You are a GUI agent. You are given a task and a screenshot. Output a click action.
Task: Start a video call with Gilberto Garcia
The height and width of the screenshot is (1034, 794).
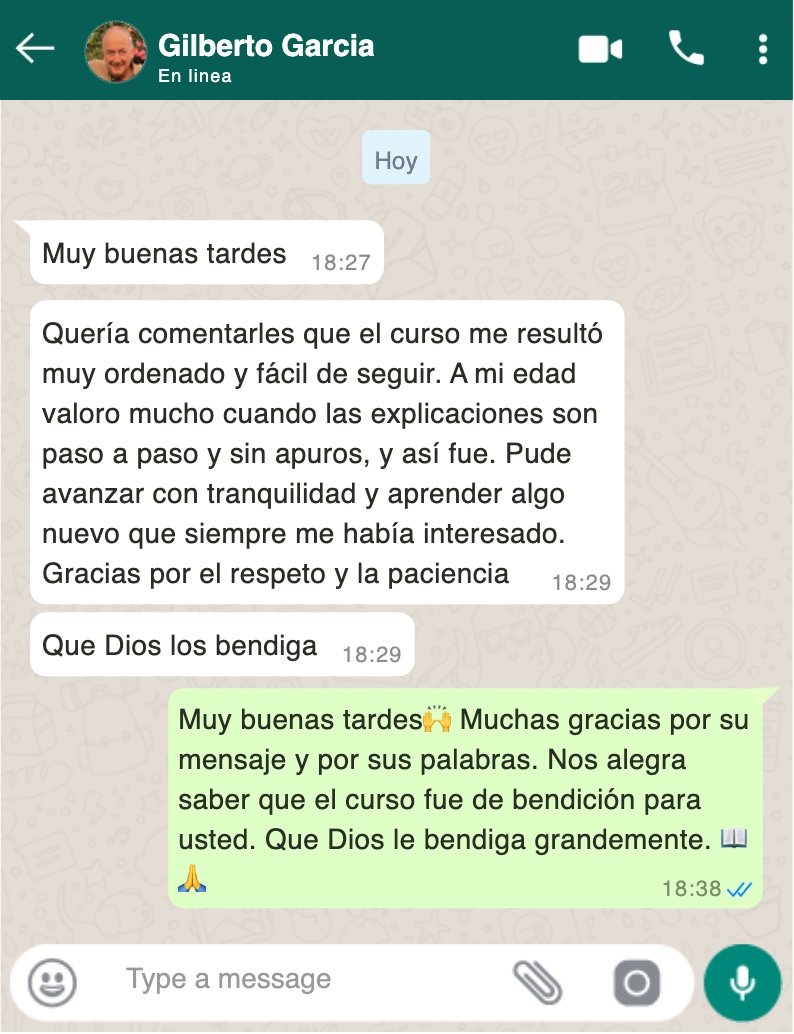[x=600, y=49]
